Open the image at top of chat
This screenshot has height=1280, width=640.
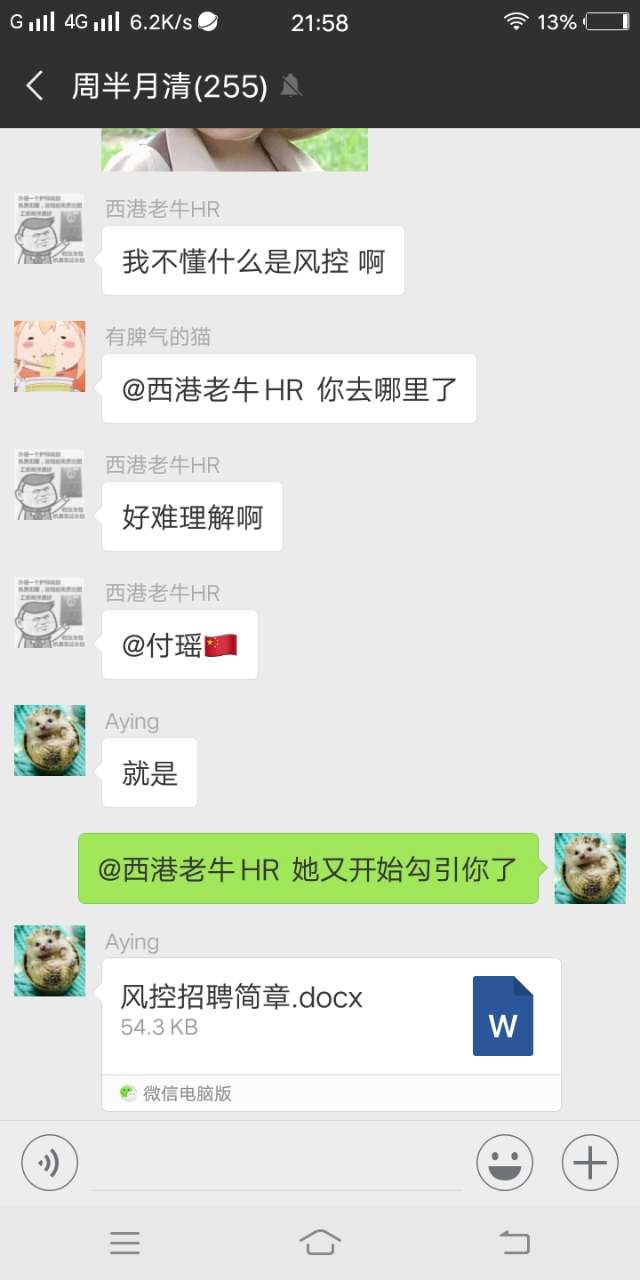click(x=234, y=150)
